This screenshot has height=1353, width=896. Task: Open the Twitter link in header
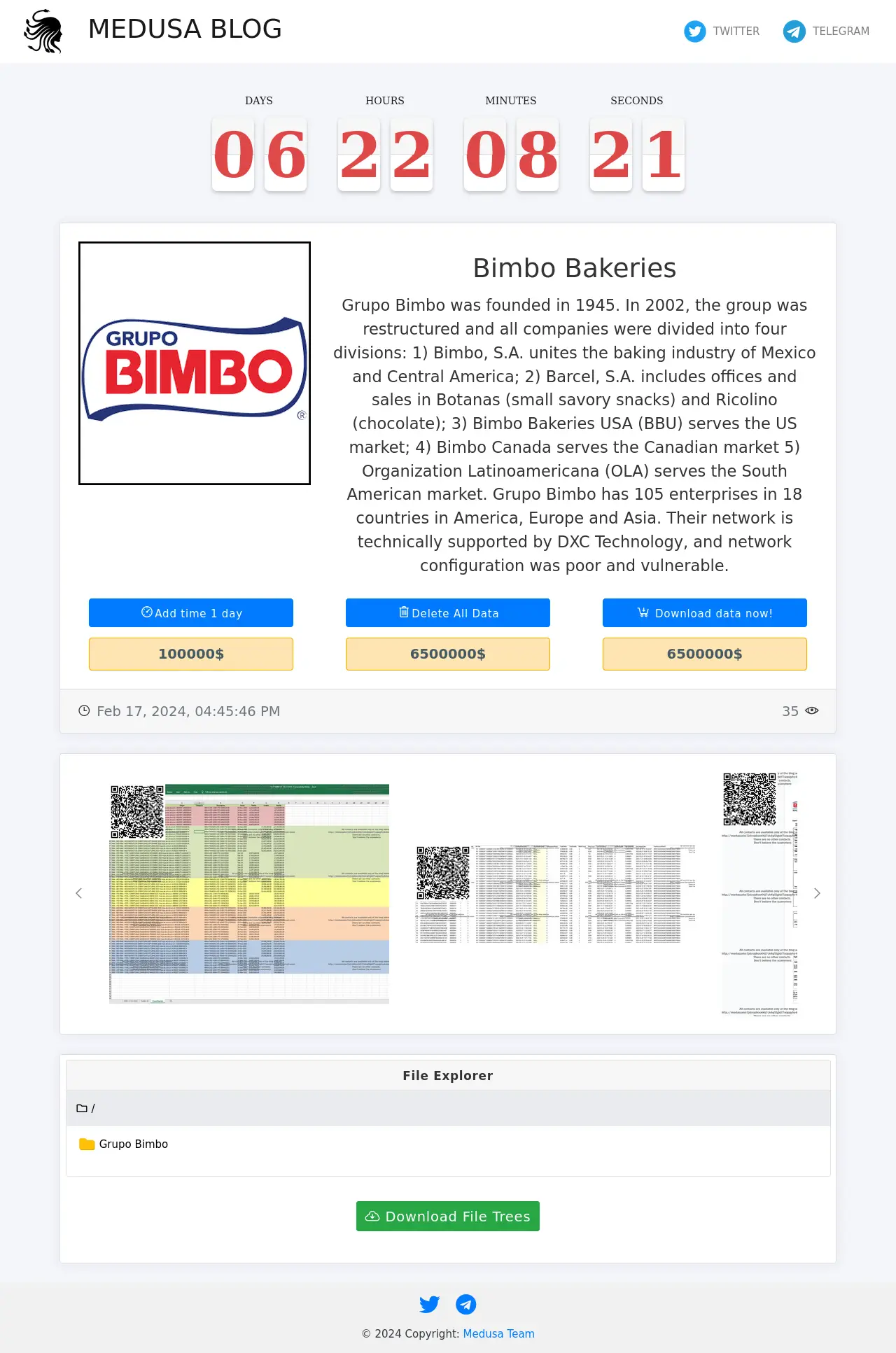pos(722,31)
